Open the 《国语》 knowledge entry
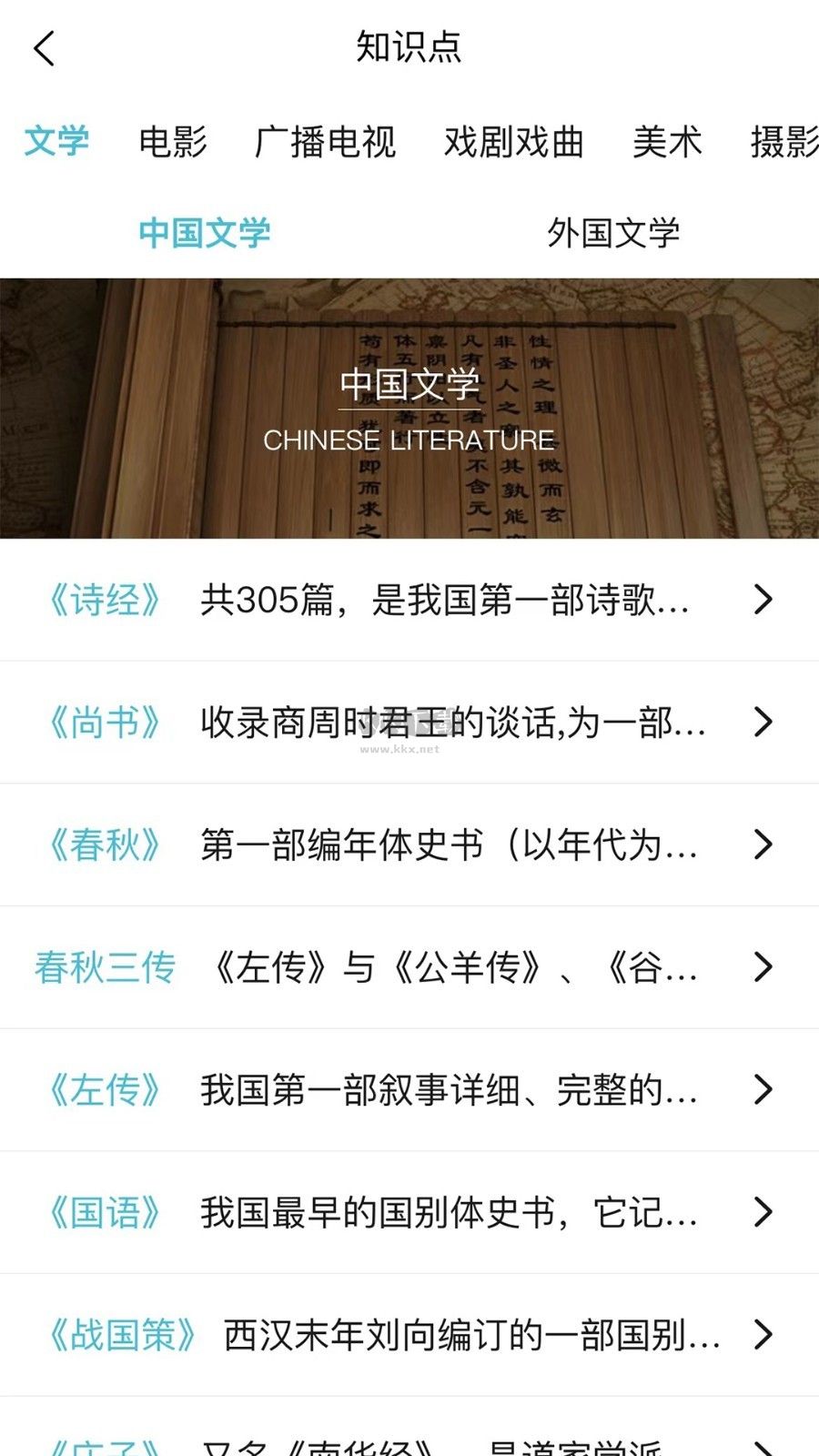The width and height of the screenshot is (819, 1456). point(409,1212)
